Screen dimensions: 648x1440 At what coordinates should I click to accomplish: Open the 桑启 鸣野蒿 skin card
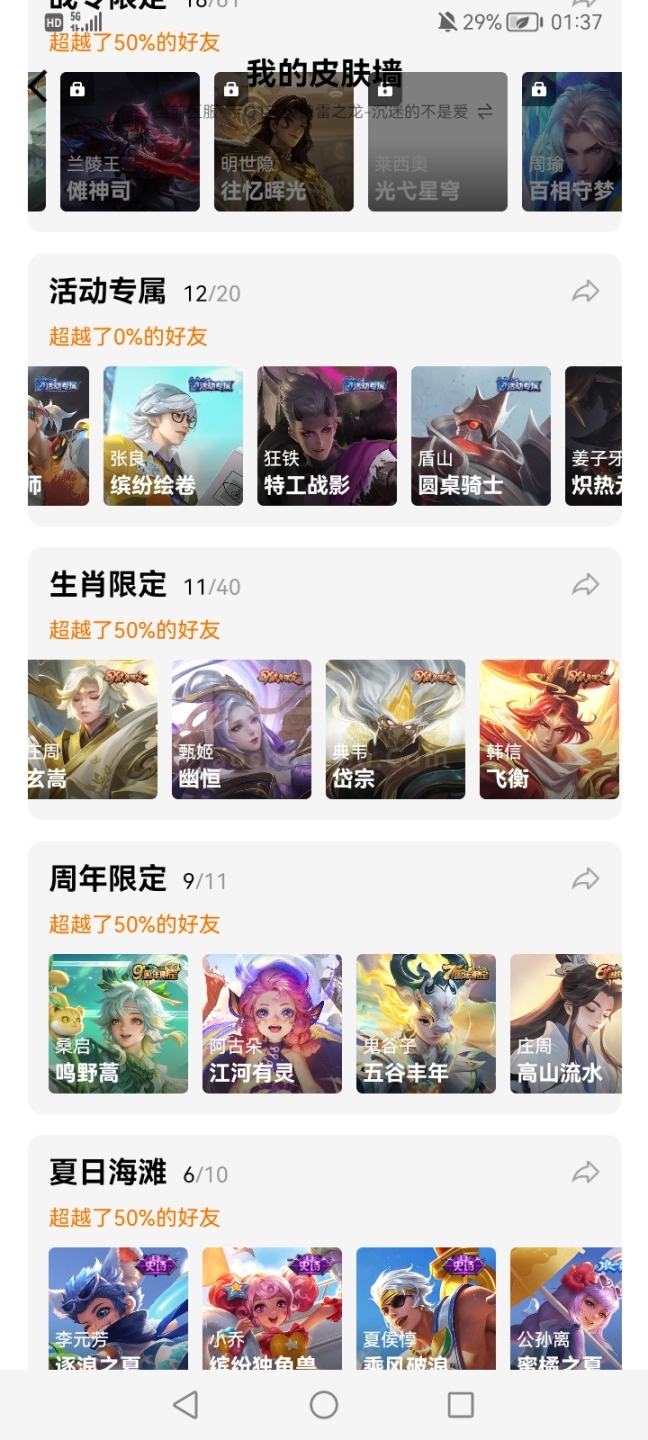click(118, 1023)
